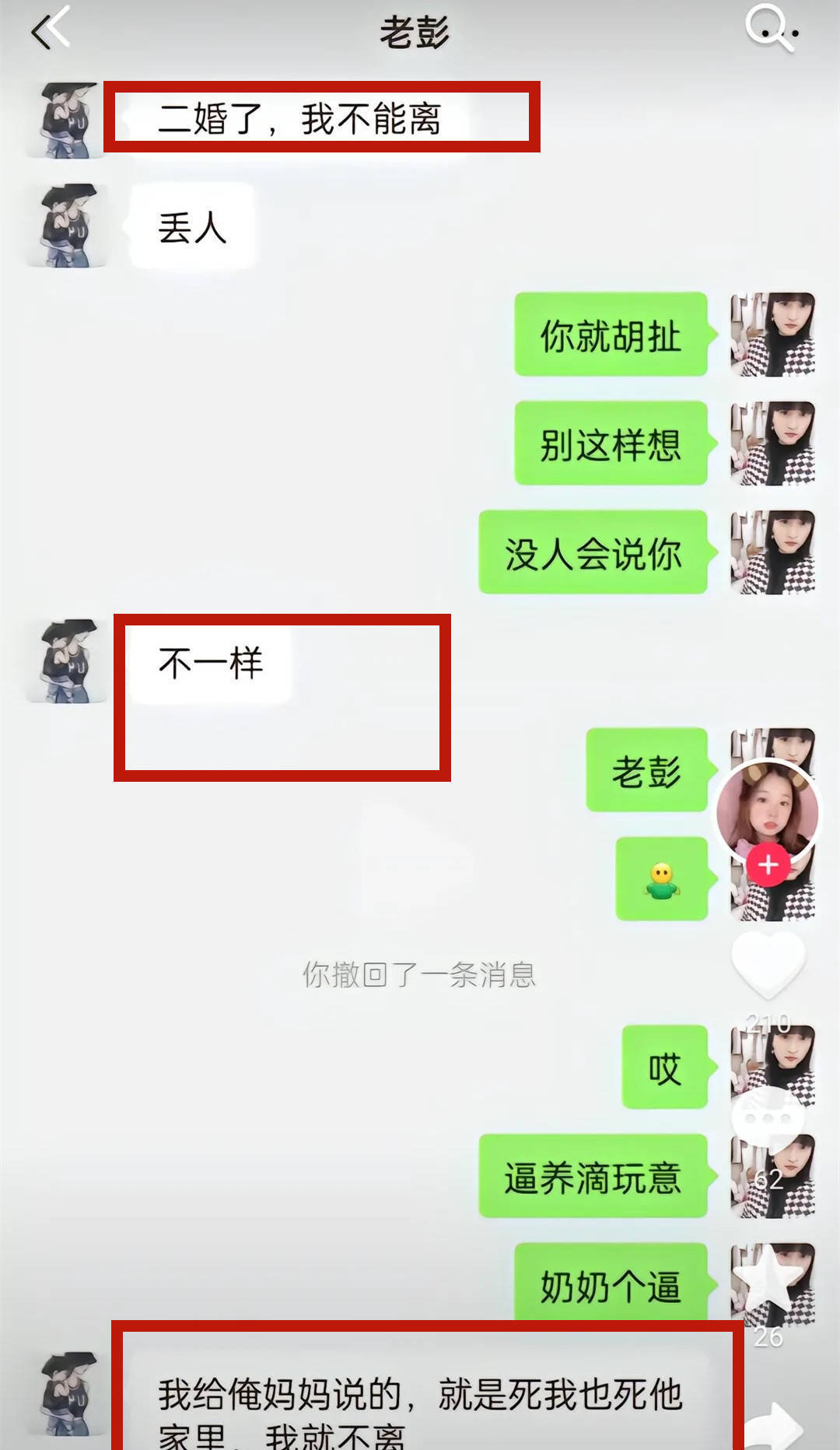
Task: Add the post to favorites with the star
Action: tap(768, 1277)
